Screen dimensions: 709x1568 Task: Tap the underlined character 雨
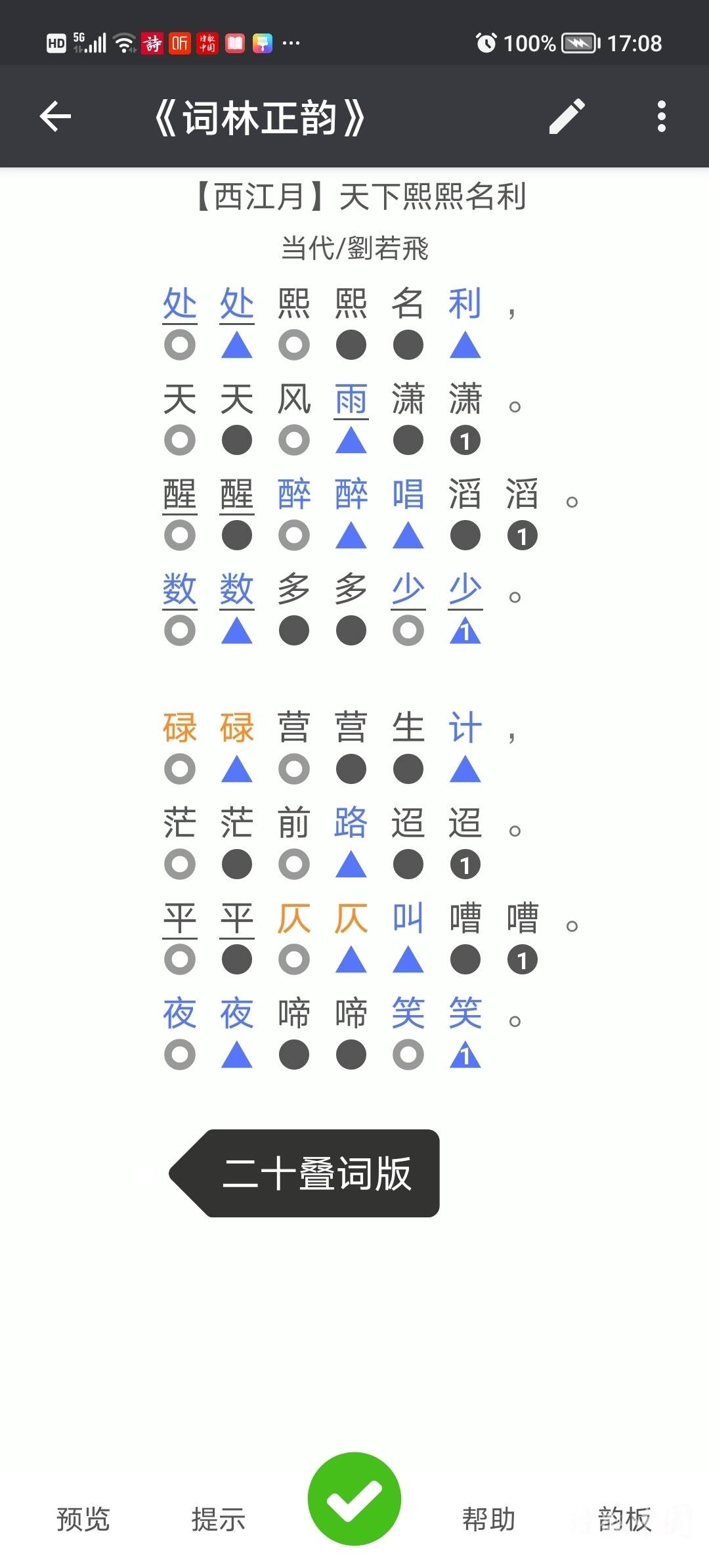point(351,399)
